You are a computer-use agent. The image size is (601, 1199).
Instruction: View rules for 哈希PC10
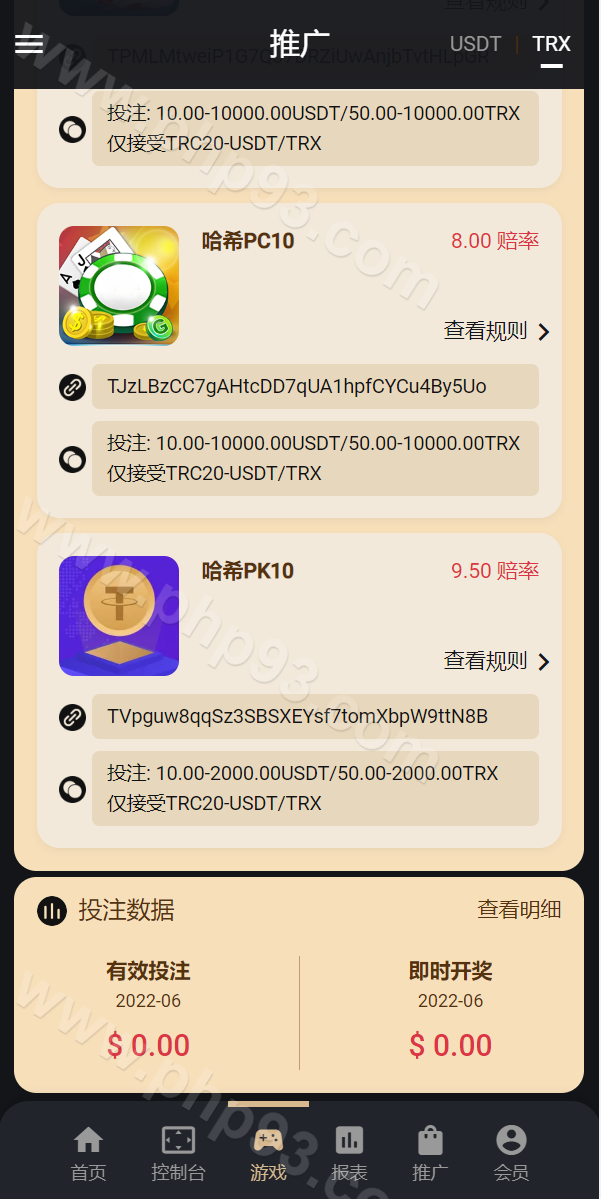[x=497, y=331]
